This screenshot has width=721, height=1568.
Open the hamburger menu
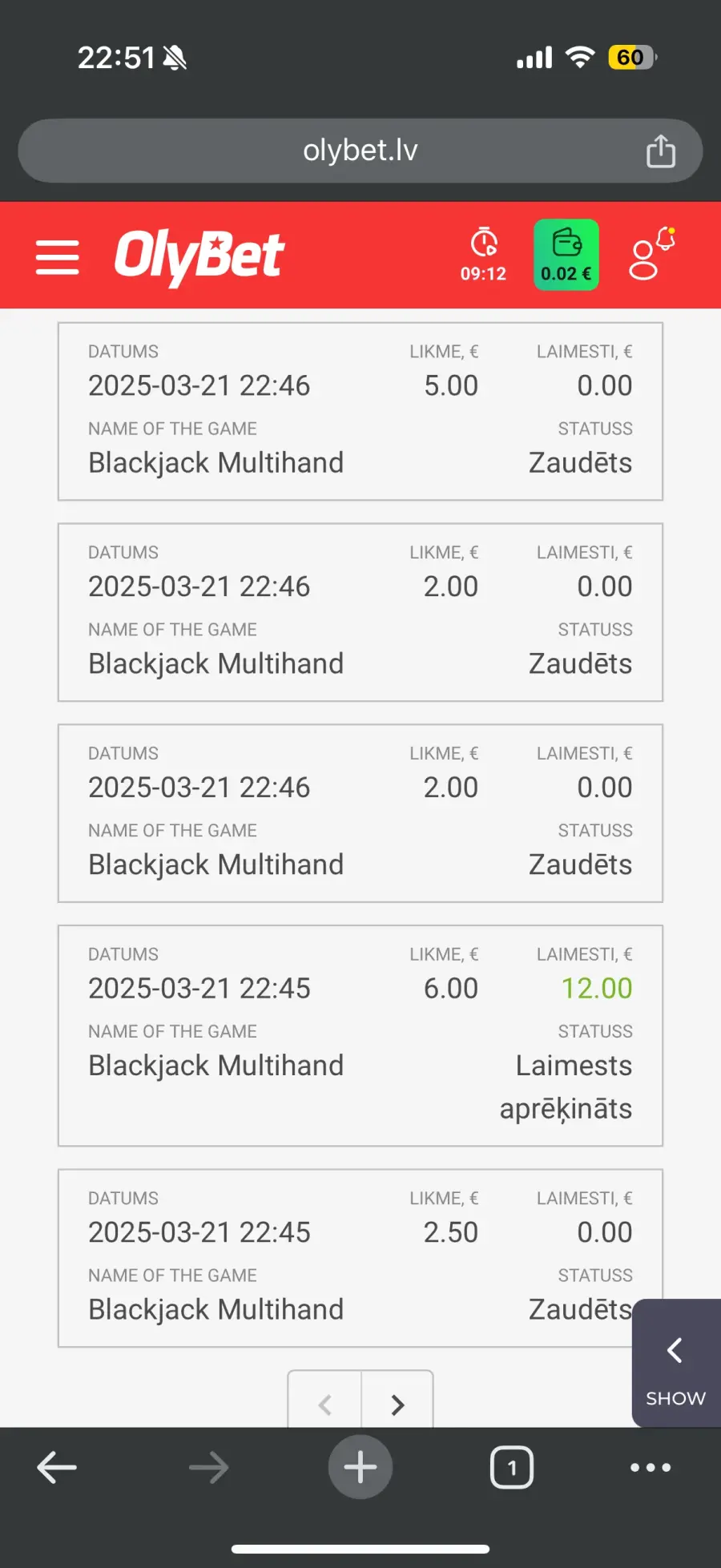(57, 257)
